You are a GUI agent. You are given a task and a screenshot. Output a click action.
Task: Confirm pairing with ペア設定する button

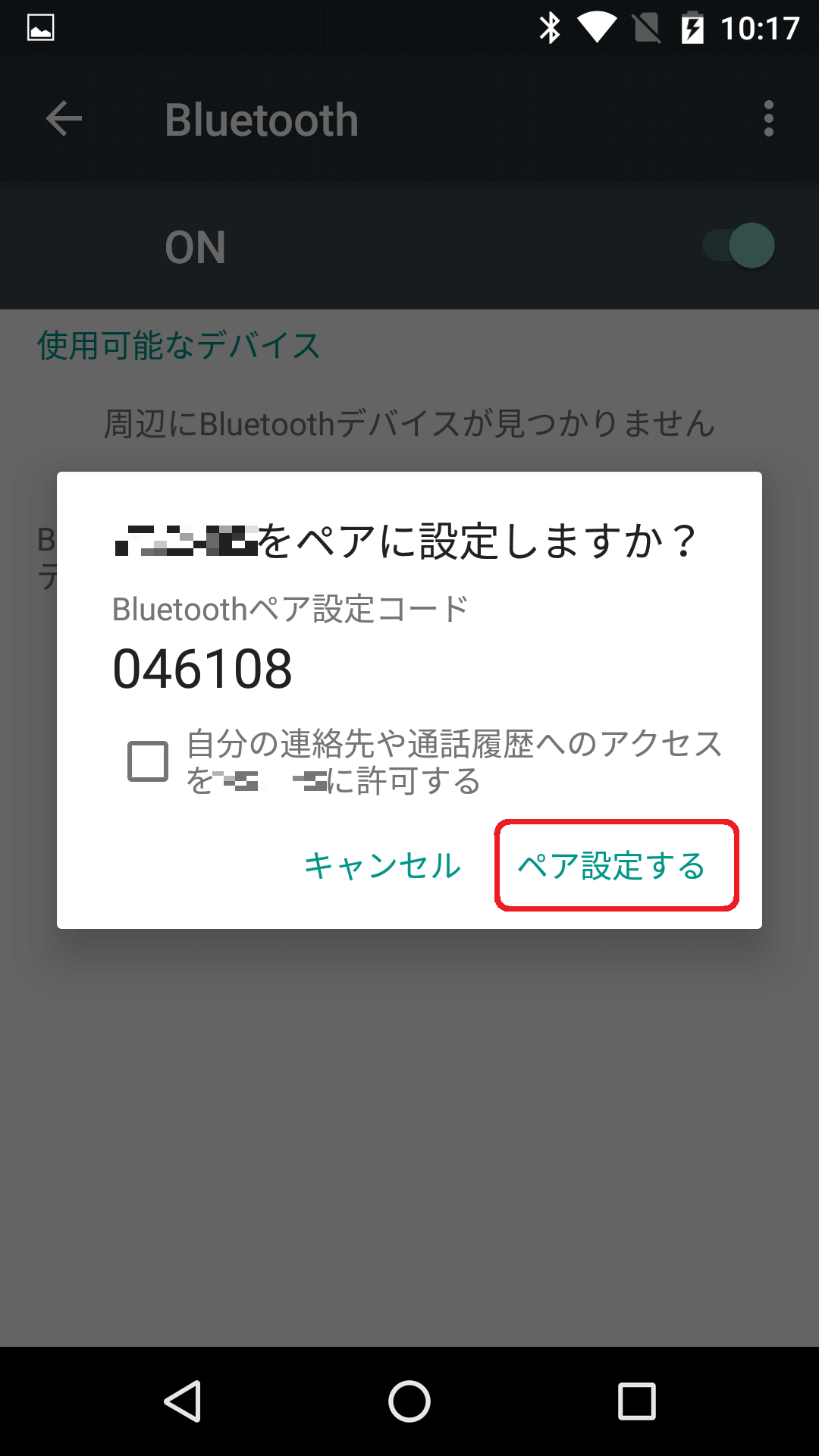[612, 865]
